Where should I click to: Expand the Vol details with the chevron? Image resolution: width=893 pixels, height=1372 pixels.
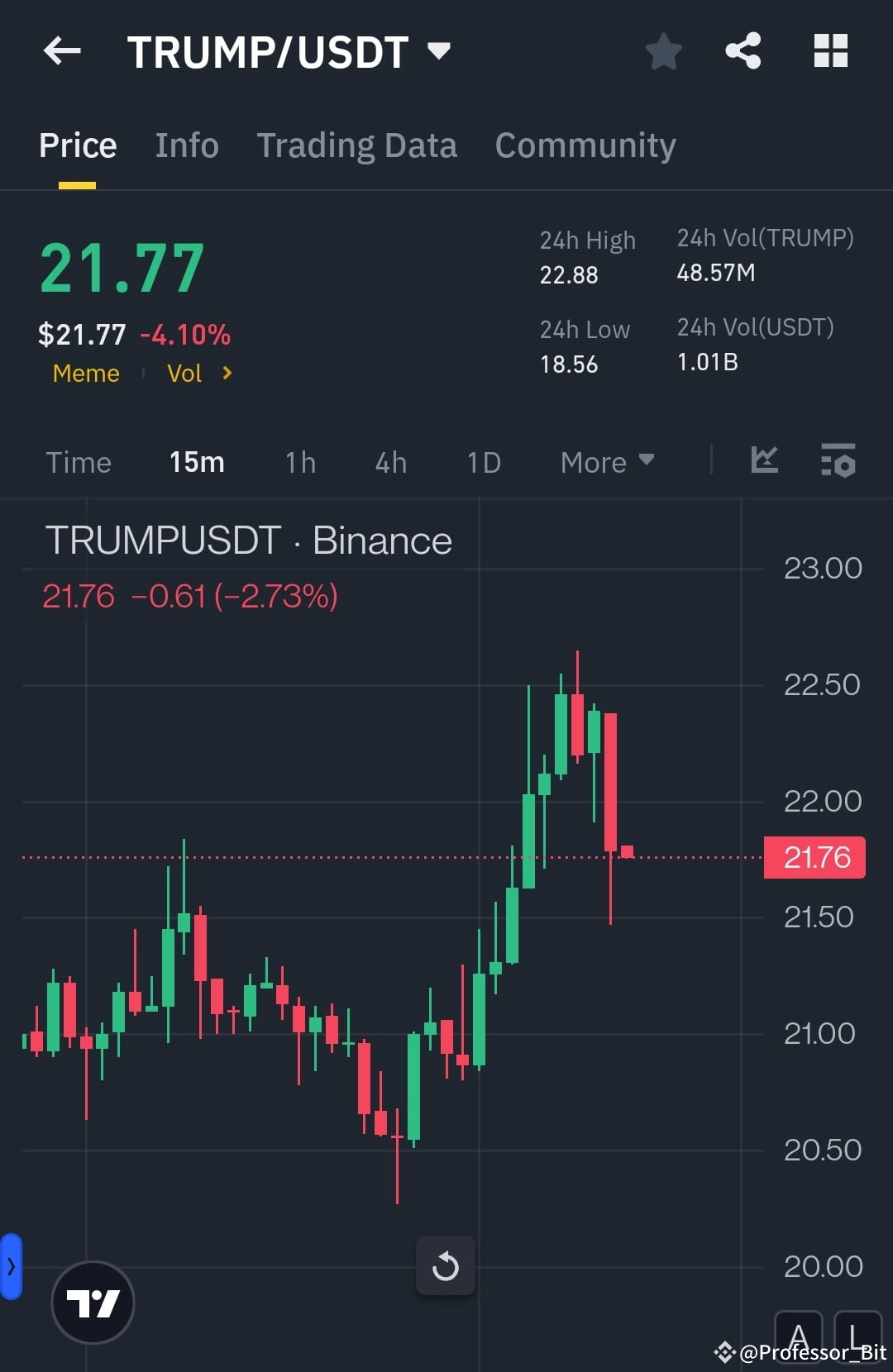click(226, 374)
